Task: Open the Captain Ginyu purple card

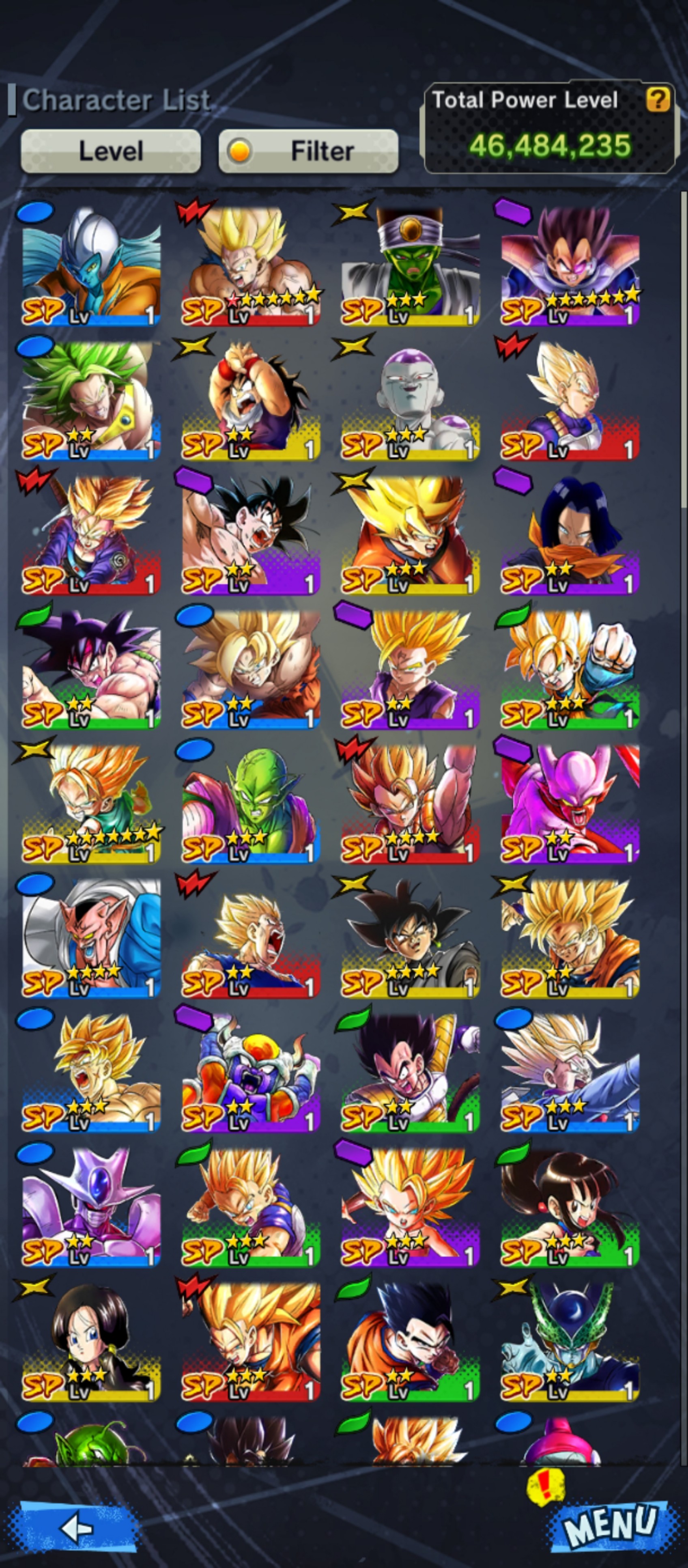Action: [251, 1072]
